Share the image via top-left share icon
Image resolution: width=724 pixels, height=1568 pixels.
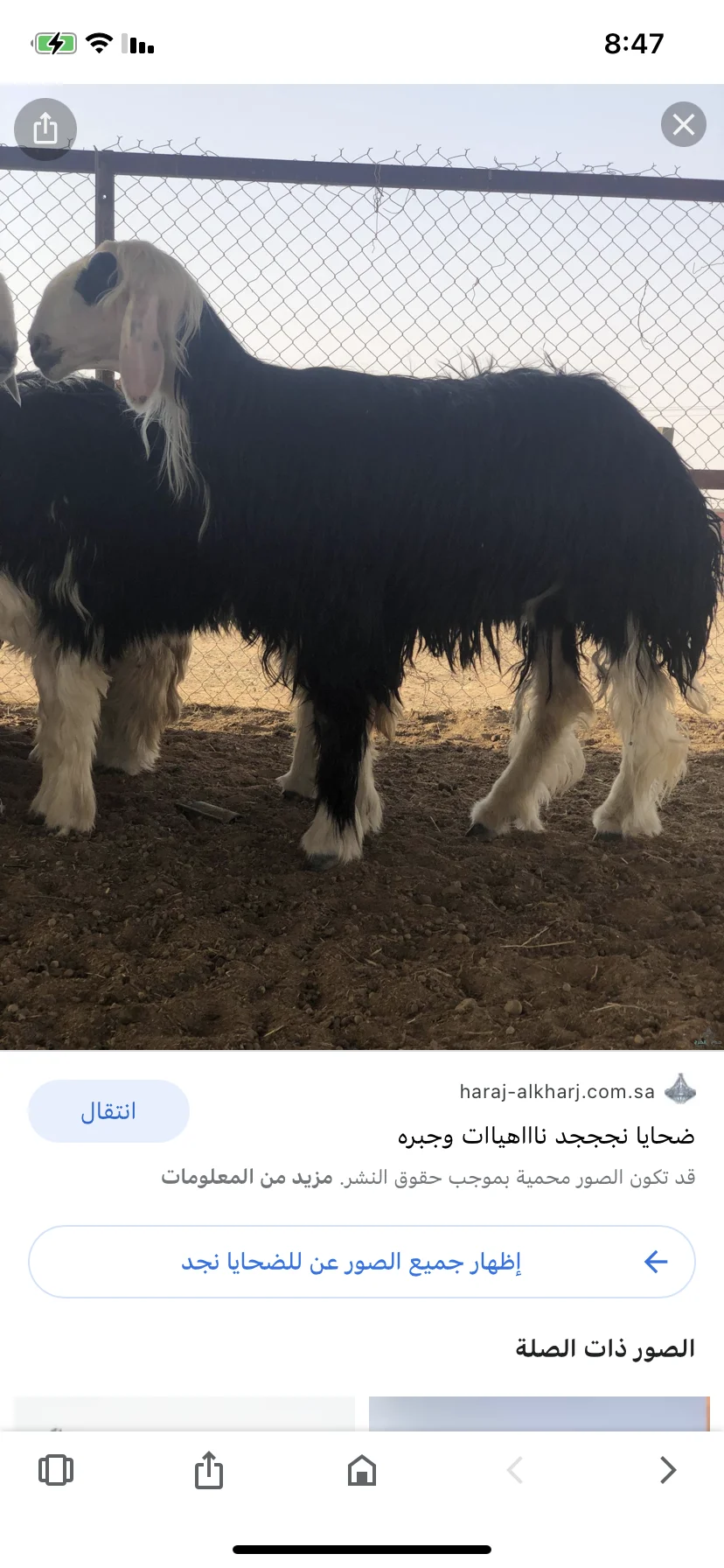(45, 129)
